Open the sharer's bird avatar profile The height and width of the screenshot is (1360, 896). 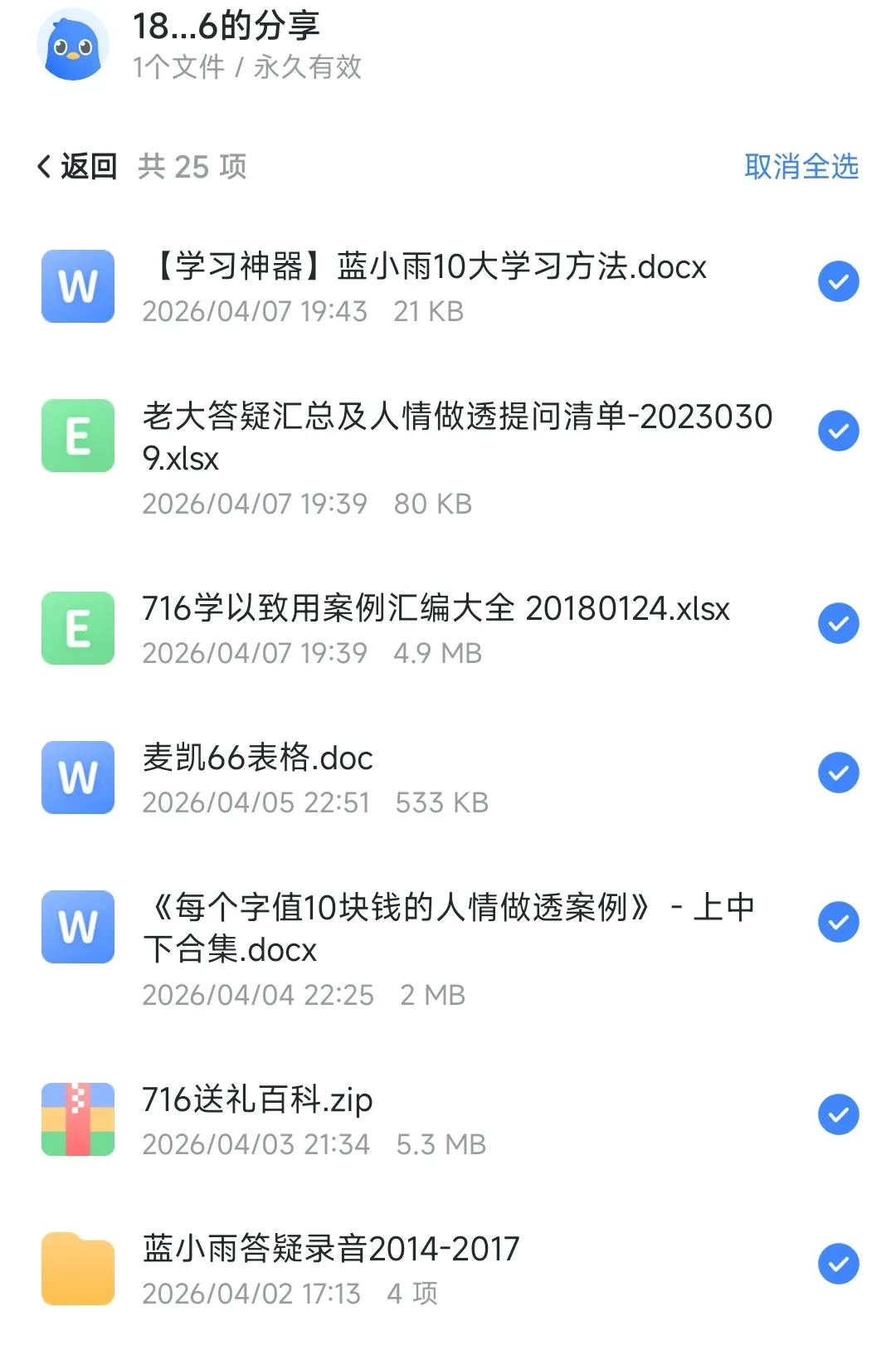pos(73,45)
